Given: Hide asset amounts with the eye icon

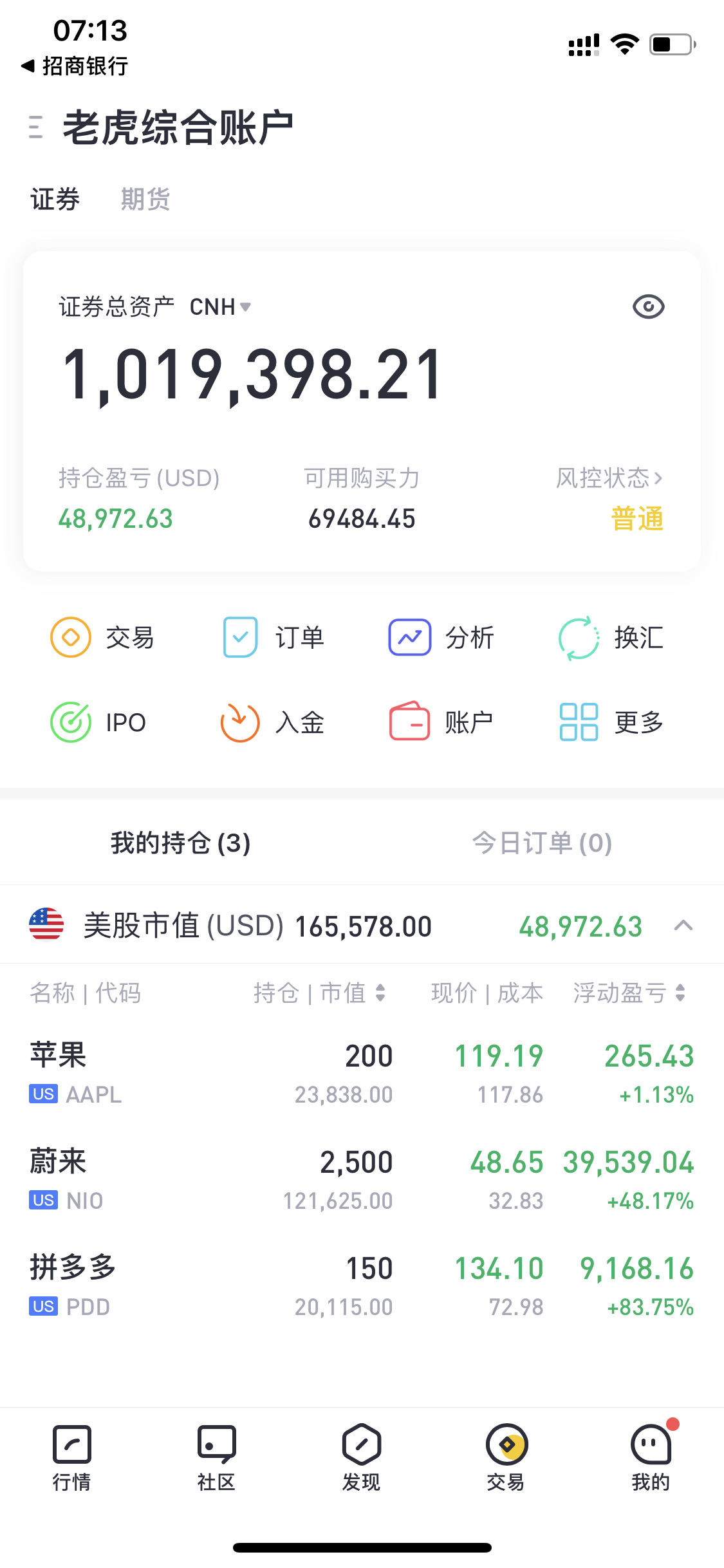Looking at the screenshot, I should point(648,307).
